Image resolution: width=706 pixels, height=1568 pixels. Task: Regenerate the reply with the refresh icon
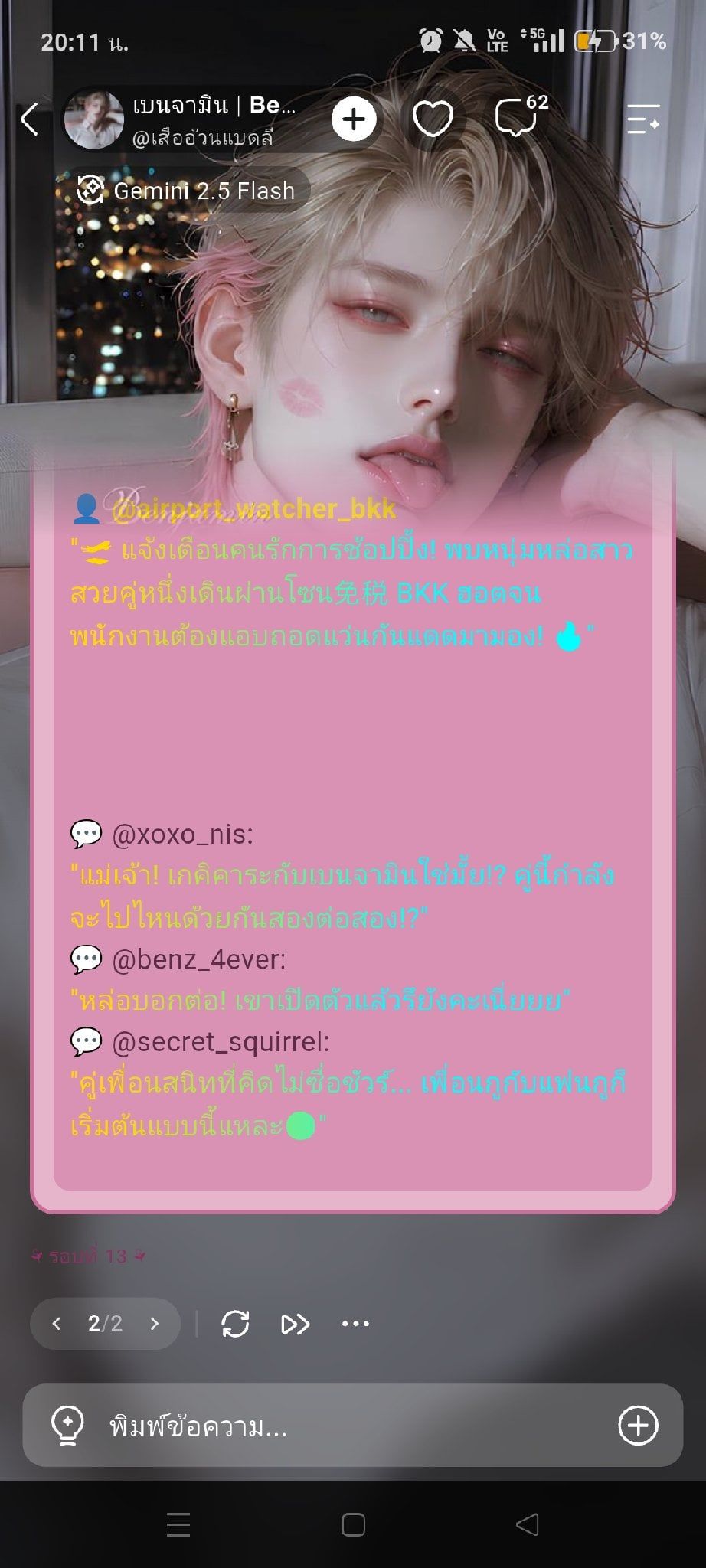[235, 1324]
